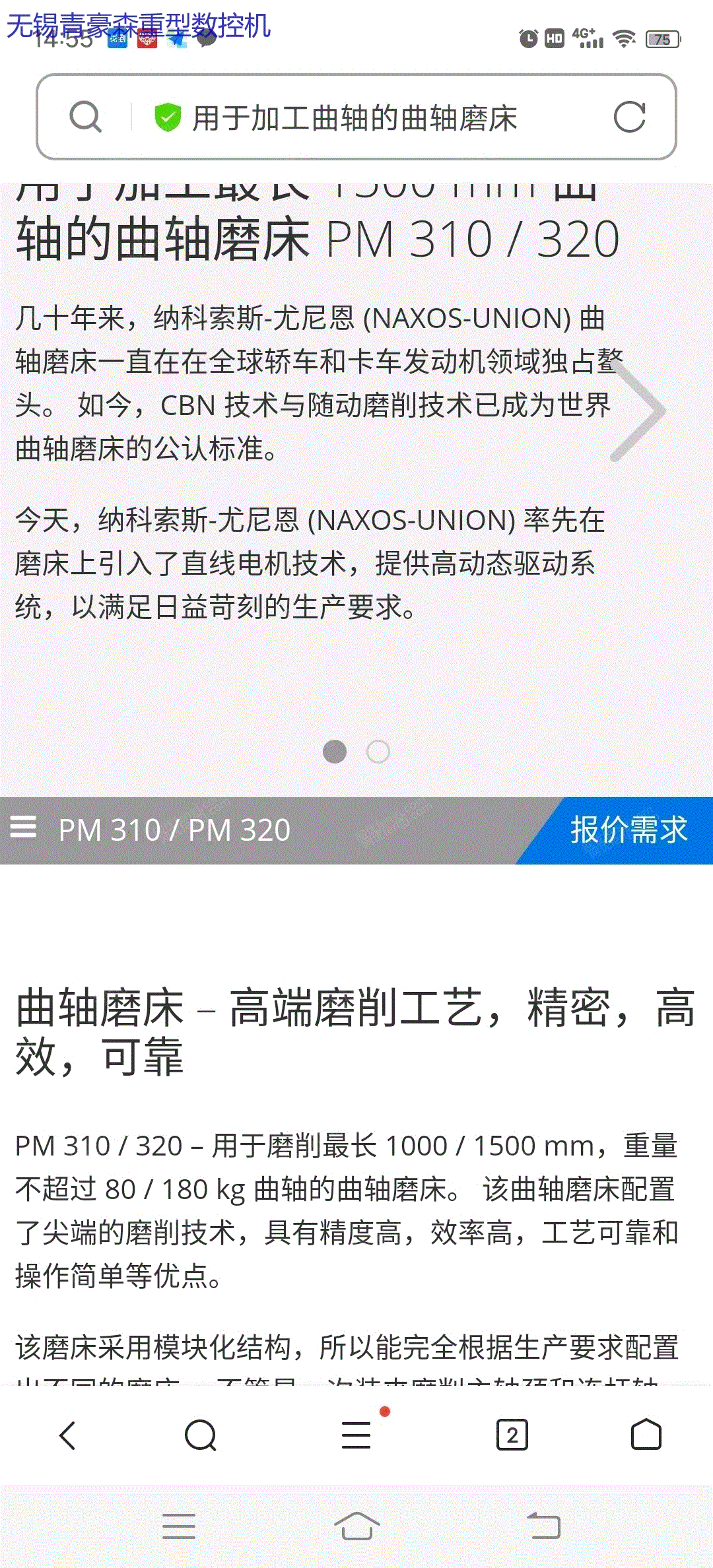Image resolution: width=713 pixels, height=1568 pixels.
Task: Tap the system back button
Action: coord(544,1526)
